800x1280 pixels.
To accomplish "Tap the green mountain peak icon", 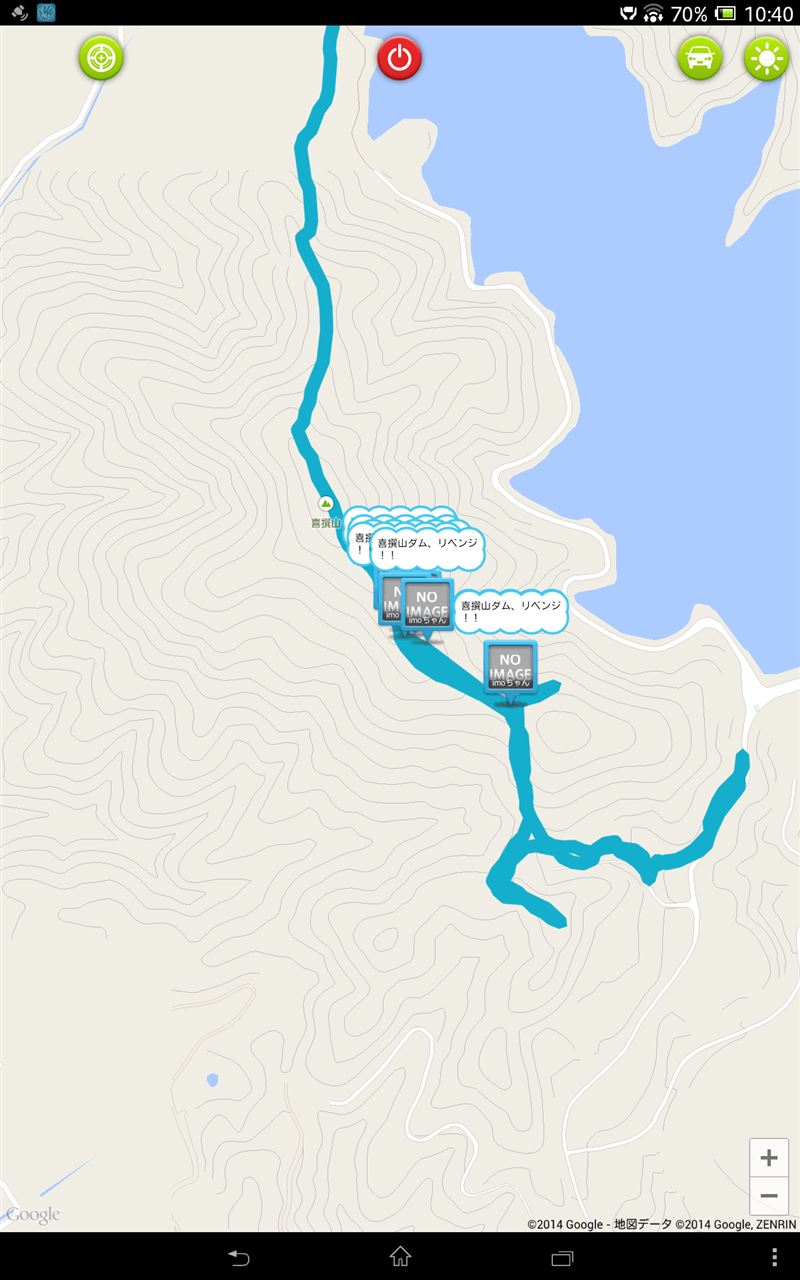I will coord(325,503).
